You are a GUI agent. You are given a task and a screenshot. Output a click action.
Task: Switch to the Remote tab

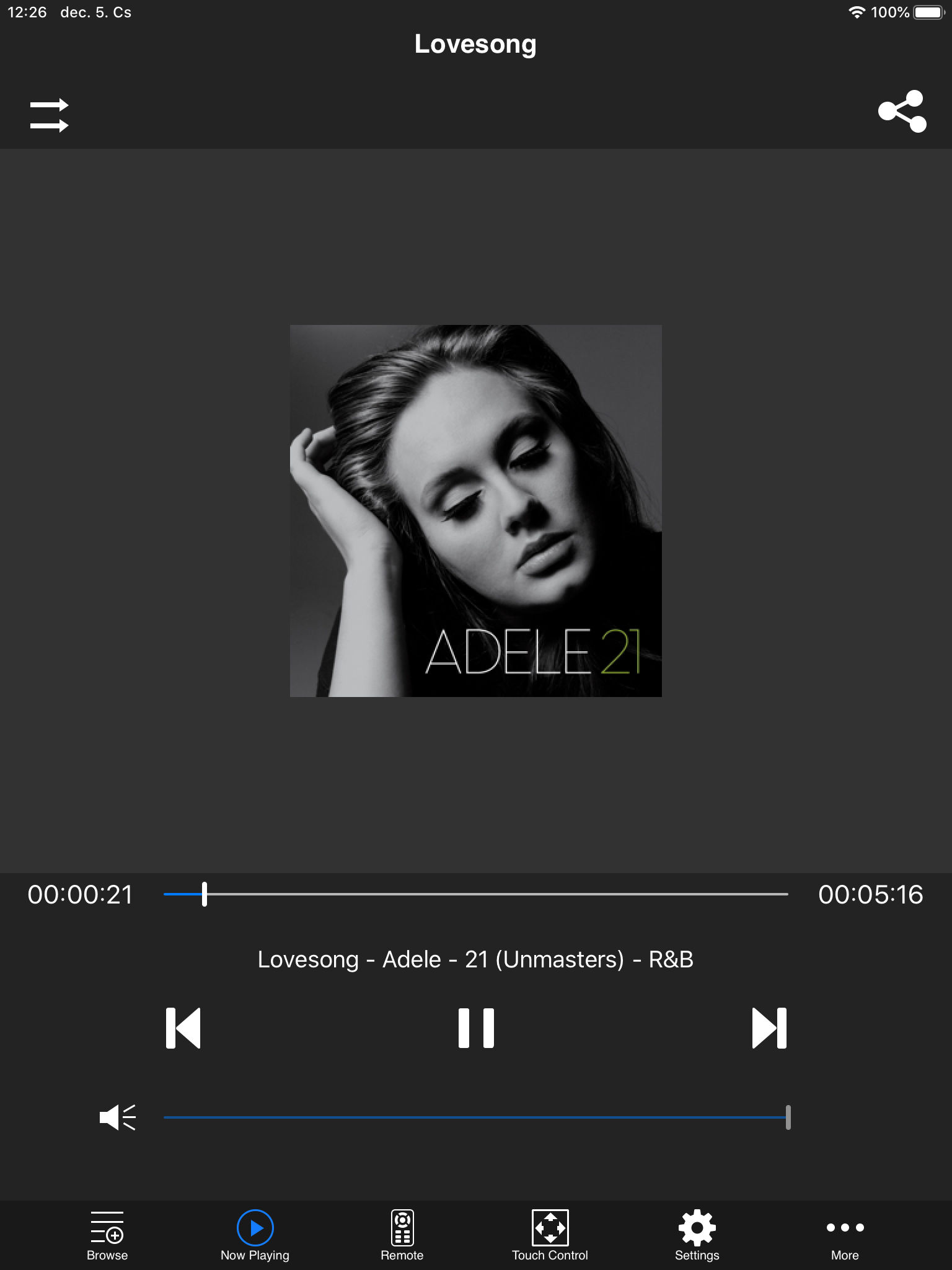point(402,1235)
